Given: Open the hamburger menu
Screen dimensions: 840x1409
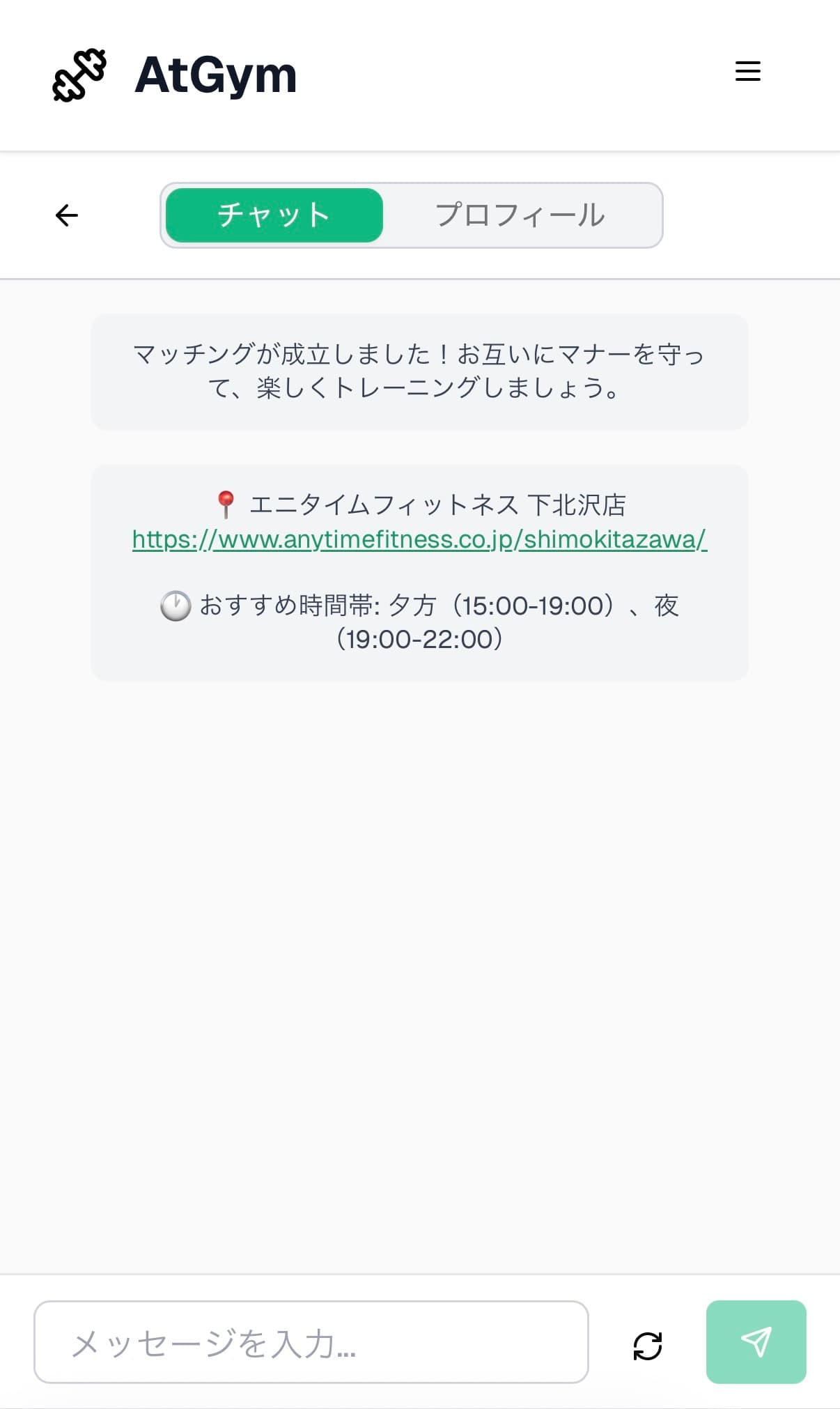Looking at the screenshot, I should pyautogui.click(x=747, y=72).
